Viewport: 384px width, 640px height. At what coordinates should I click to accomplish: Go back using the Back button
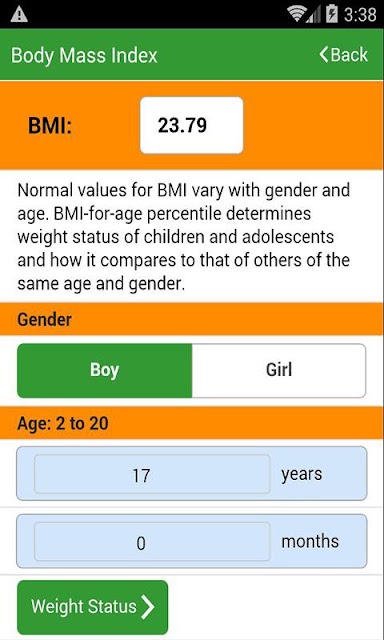[344, 55]
